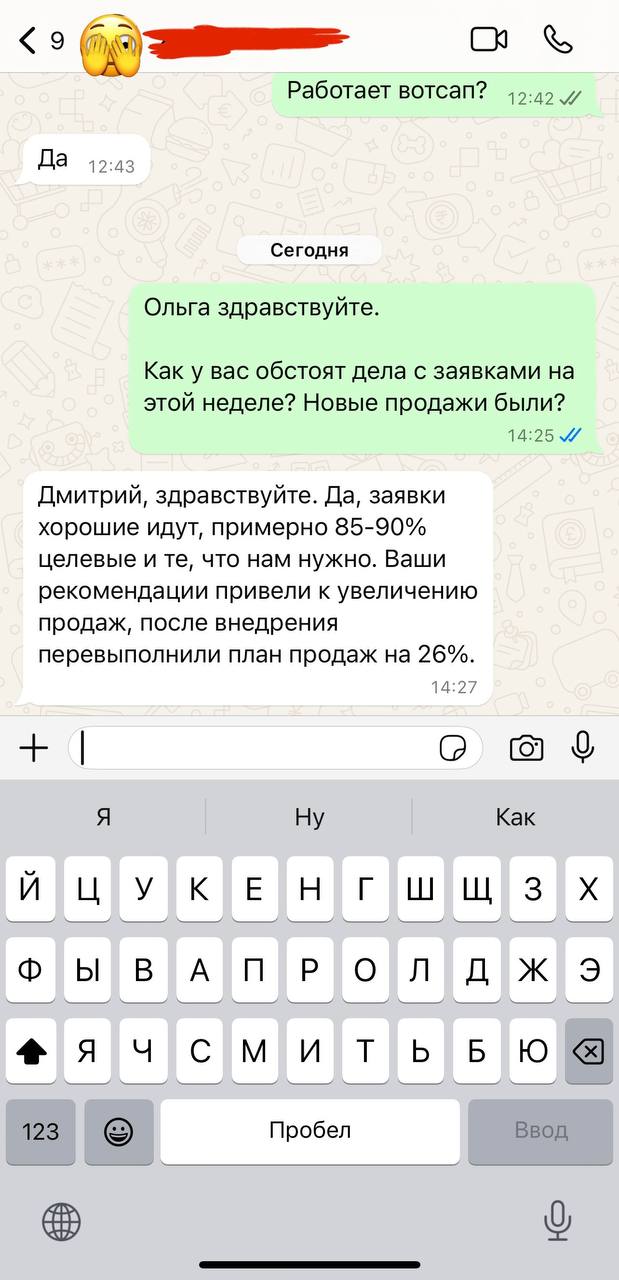
Task: Switch keyboard language with globe
Action: click(x=61, y=1221)
